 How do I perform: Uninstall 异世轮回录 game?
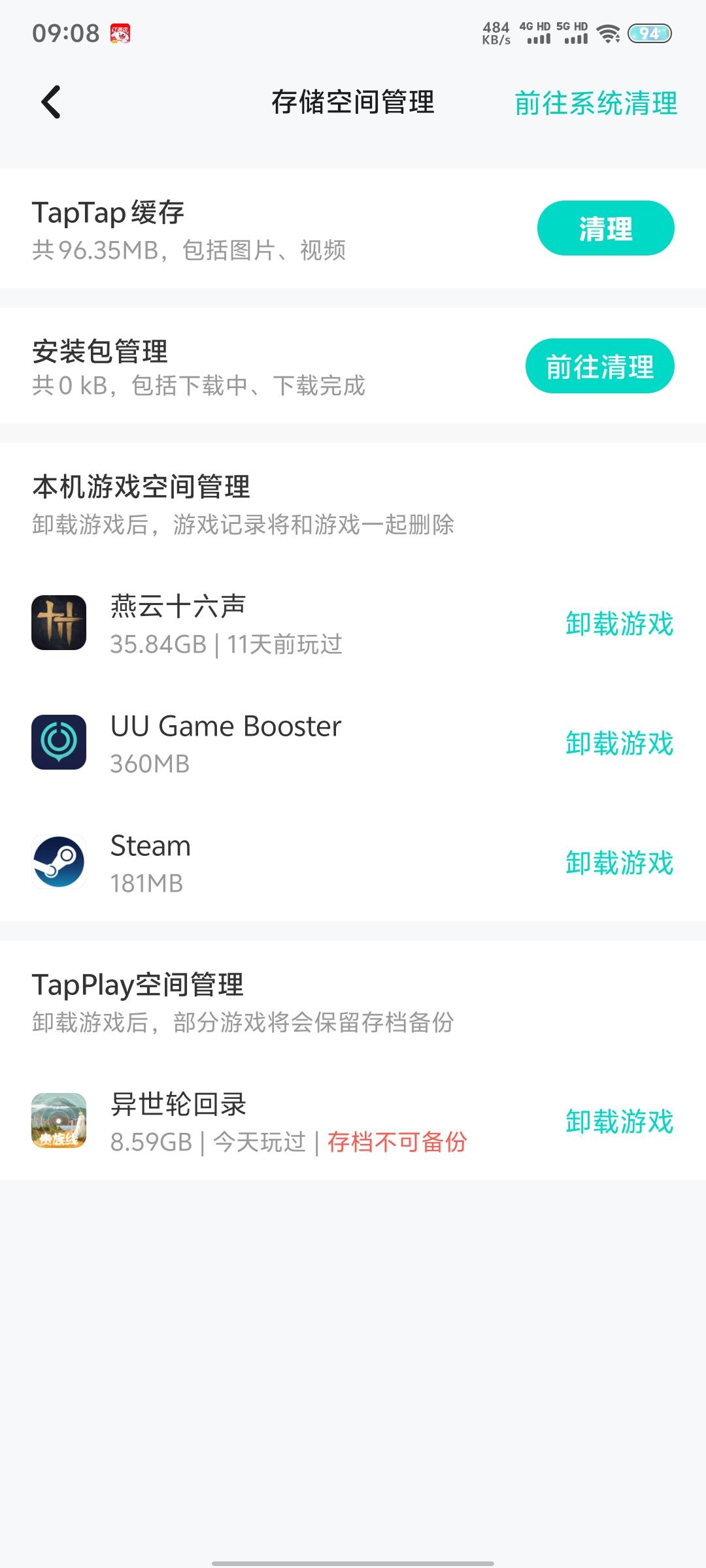(x=619, y=1122)
